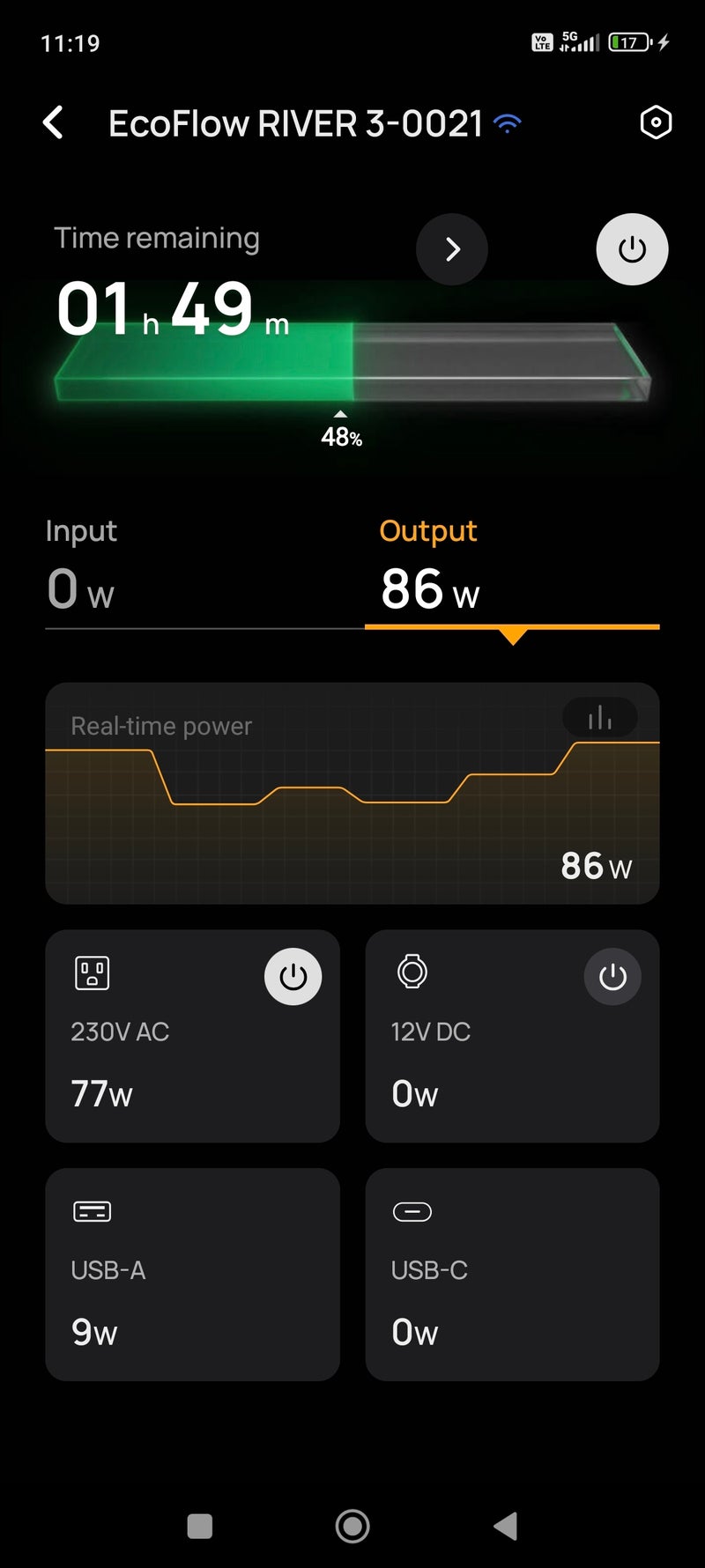The height and width of the screenshot is (1568, 705).
Task: Tap the main device power button
Action: (x=632, y=249)
